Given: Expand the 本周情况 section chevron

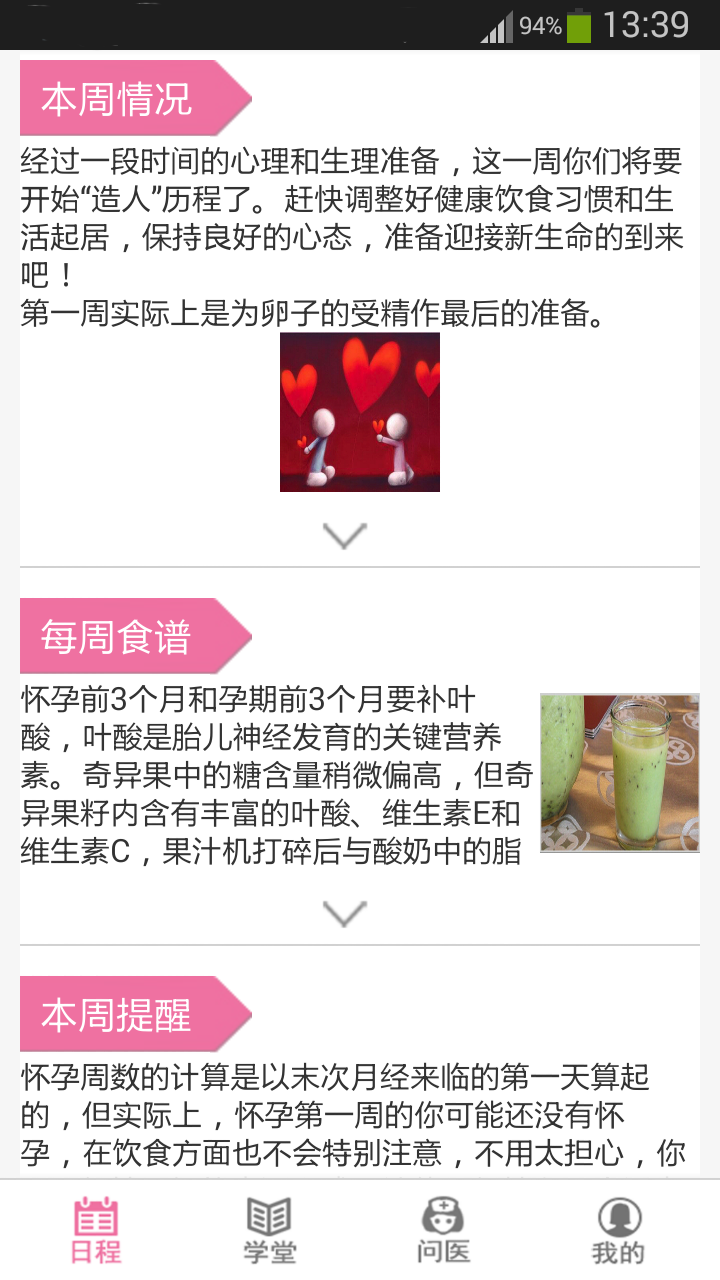Looking at the screenshot, I should [x=346, y=536].
